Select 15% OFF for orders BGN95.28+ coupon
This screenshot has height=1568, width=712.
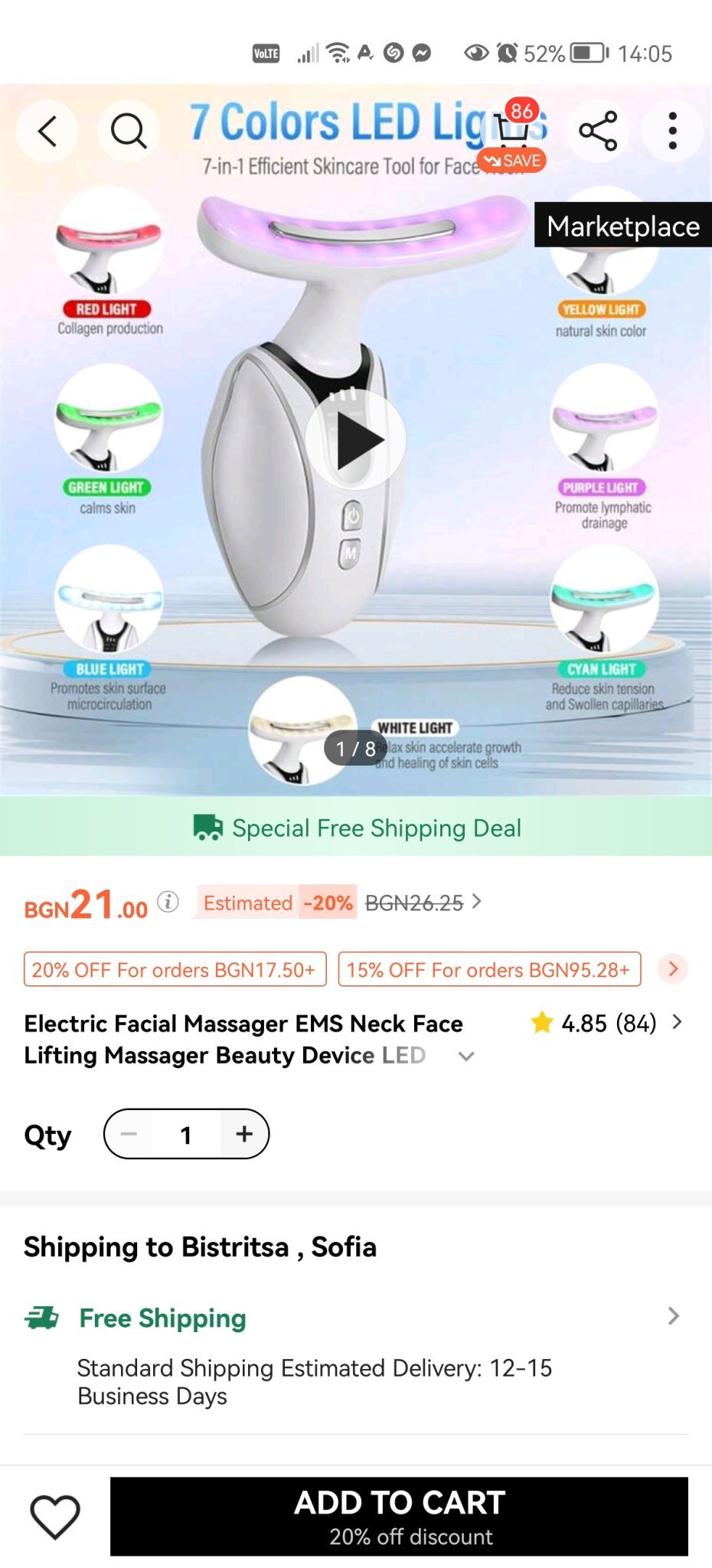(489, 969)
